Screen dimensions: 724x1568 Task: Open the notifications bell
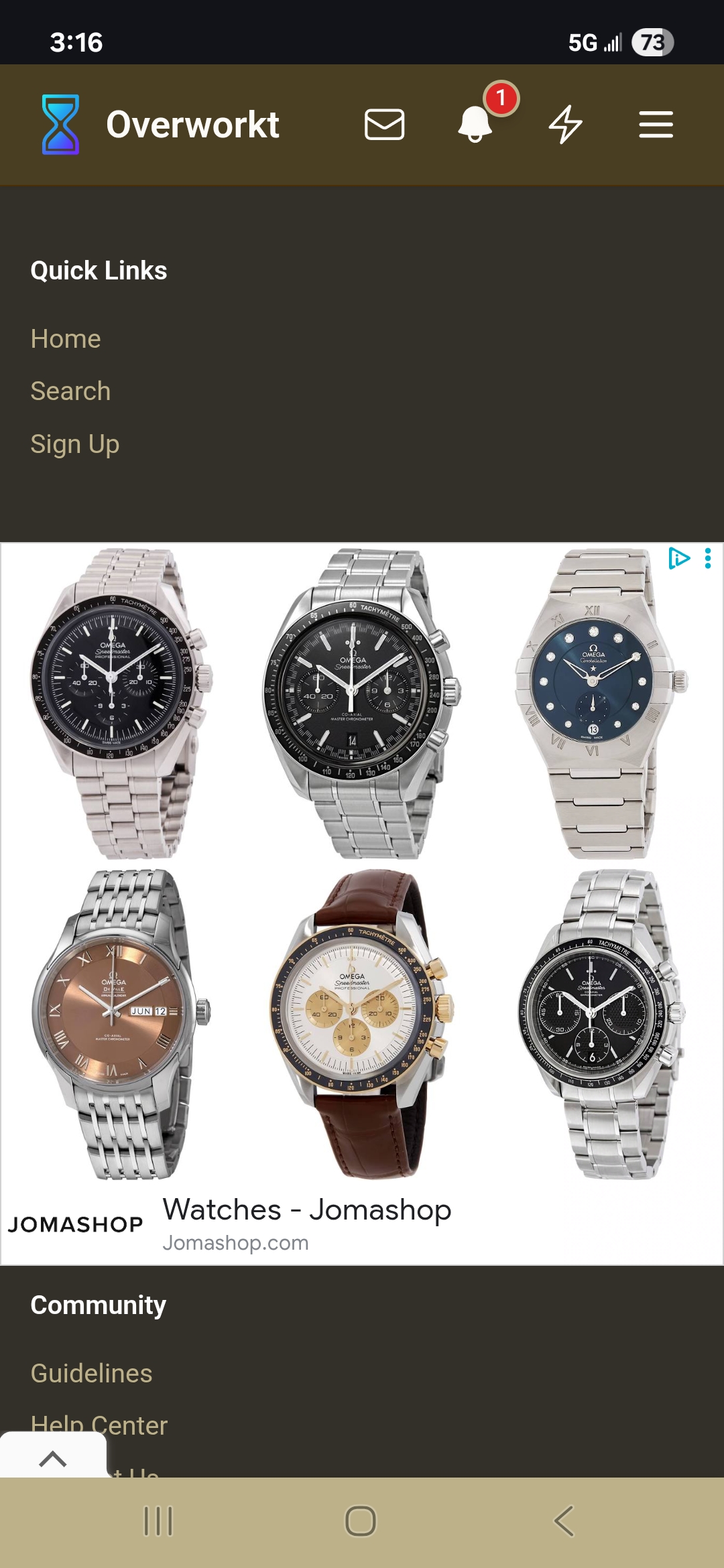point(475,124)
